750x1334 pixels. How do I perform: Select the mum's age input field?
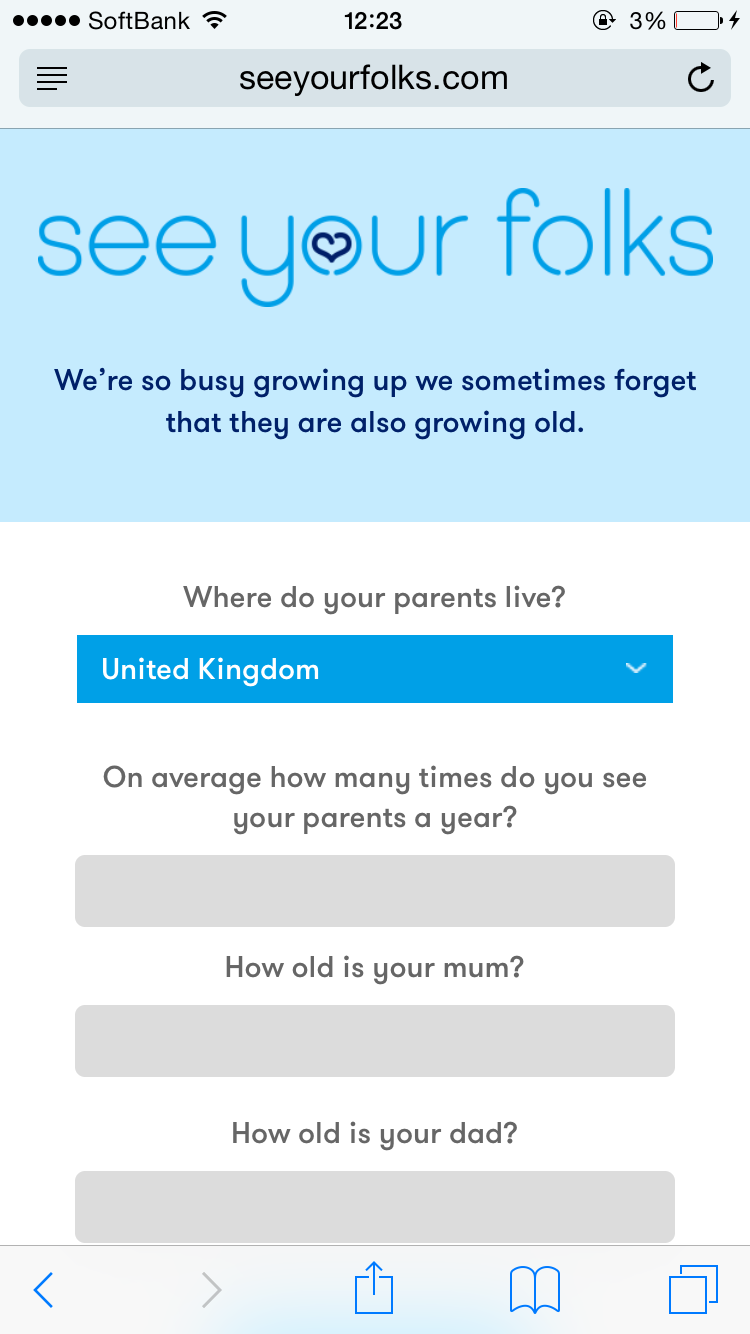pos(375,1041)
